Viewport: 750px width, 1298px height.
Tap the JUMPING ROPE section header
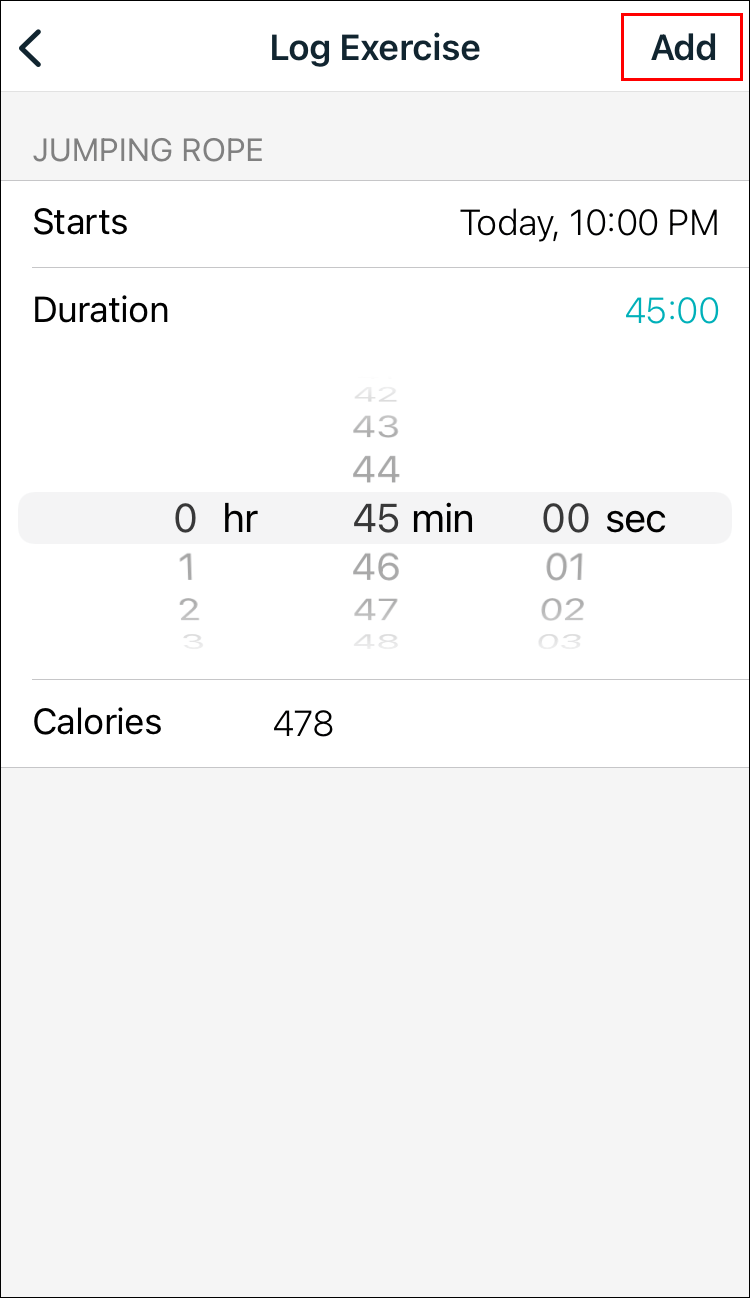point(148,150)
